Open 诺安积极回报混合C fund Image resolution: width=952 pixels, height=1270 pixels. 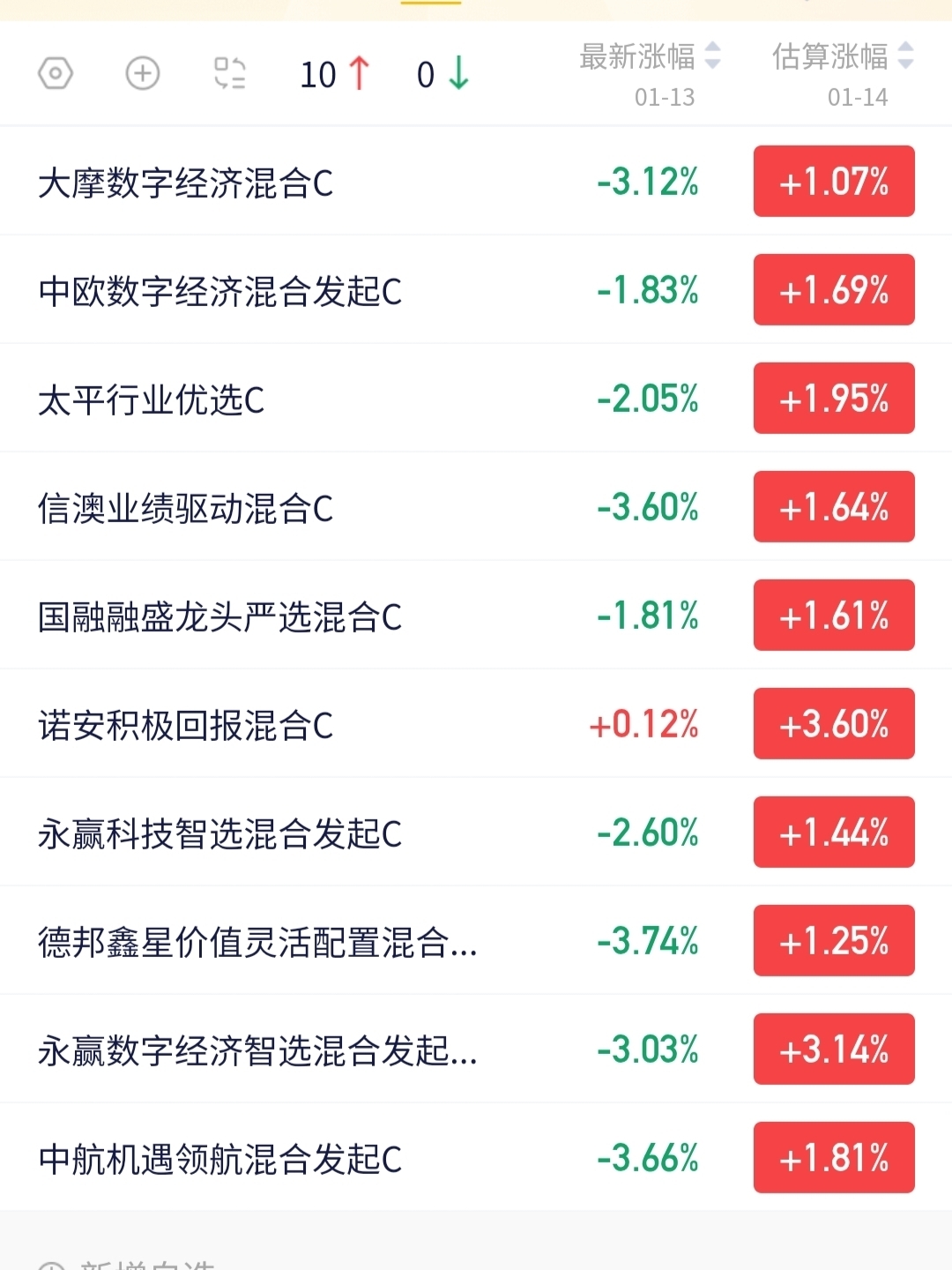pos(476,724)
